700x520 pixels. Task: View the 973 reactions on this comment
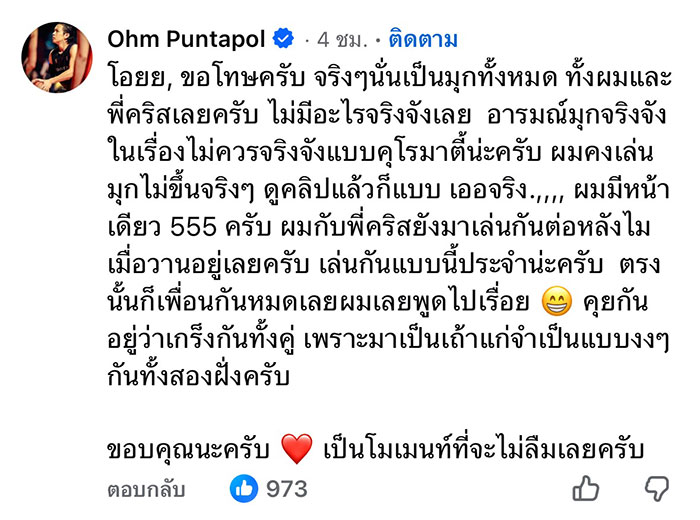(270, 489)
